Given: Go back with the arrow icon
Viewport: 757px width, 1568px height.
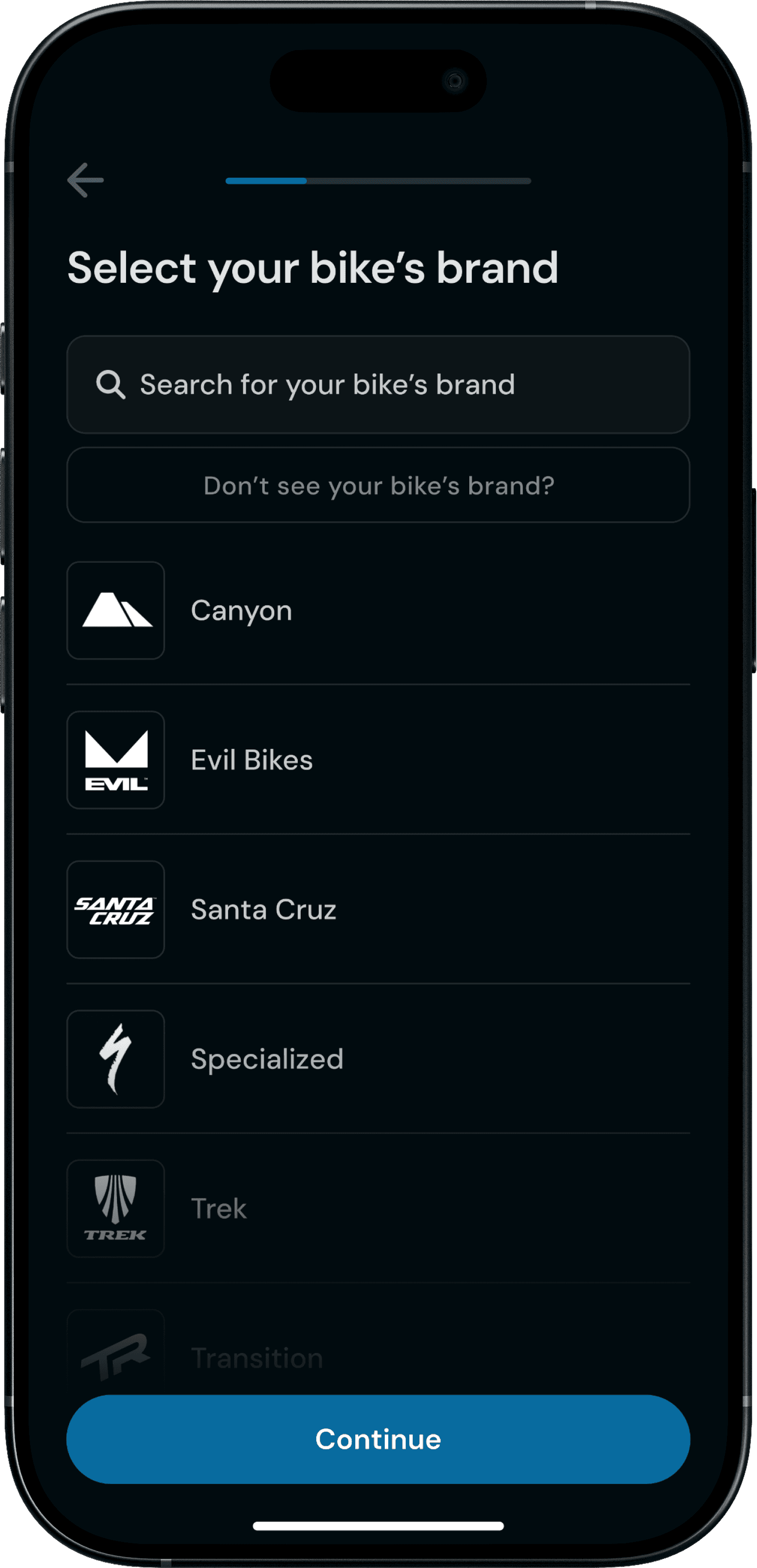Looking at the screenshot, I should 85,180.
